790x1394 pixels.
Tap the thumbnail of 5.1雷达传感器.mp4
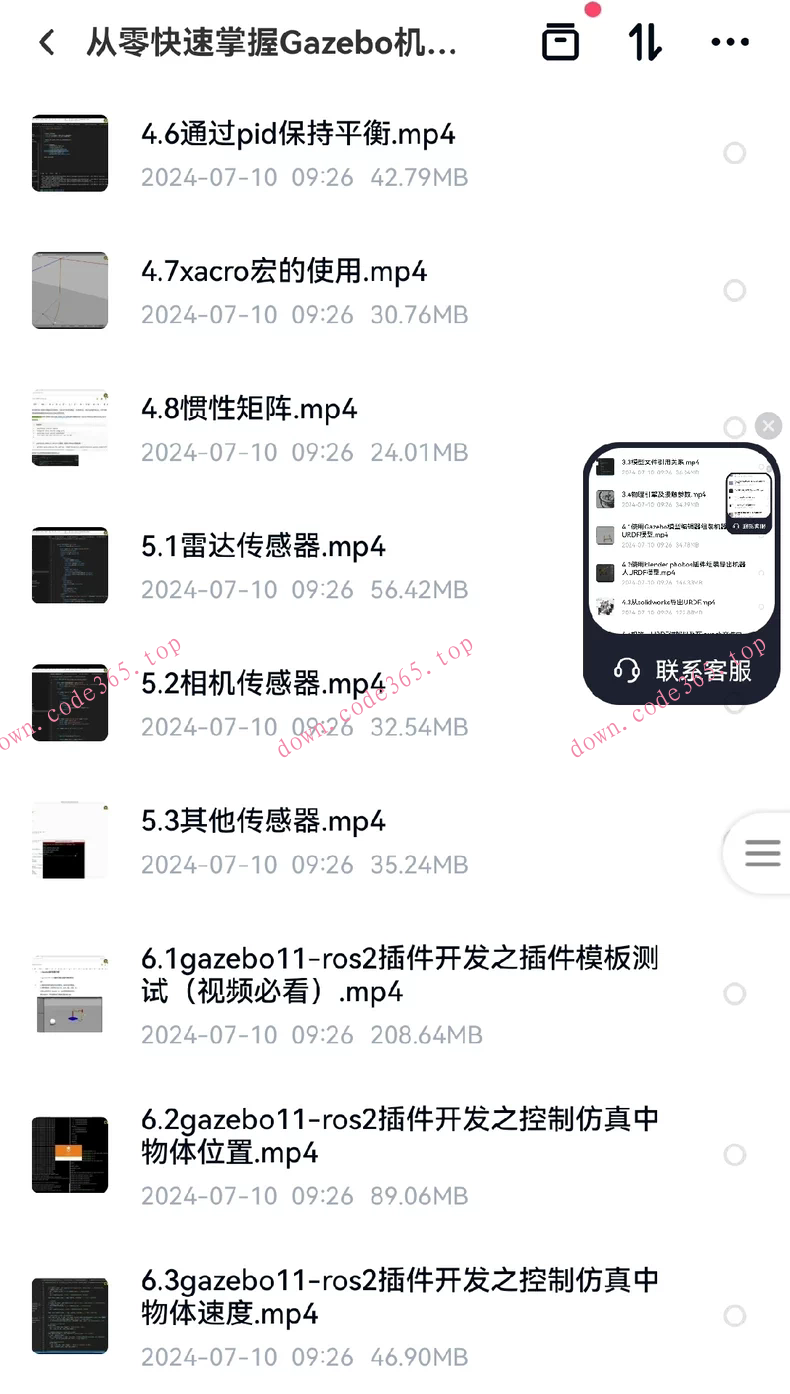click(x=69, y=566)
